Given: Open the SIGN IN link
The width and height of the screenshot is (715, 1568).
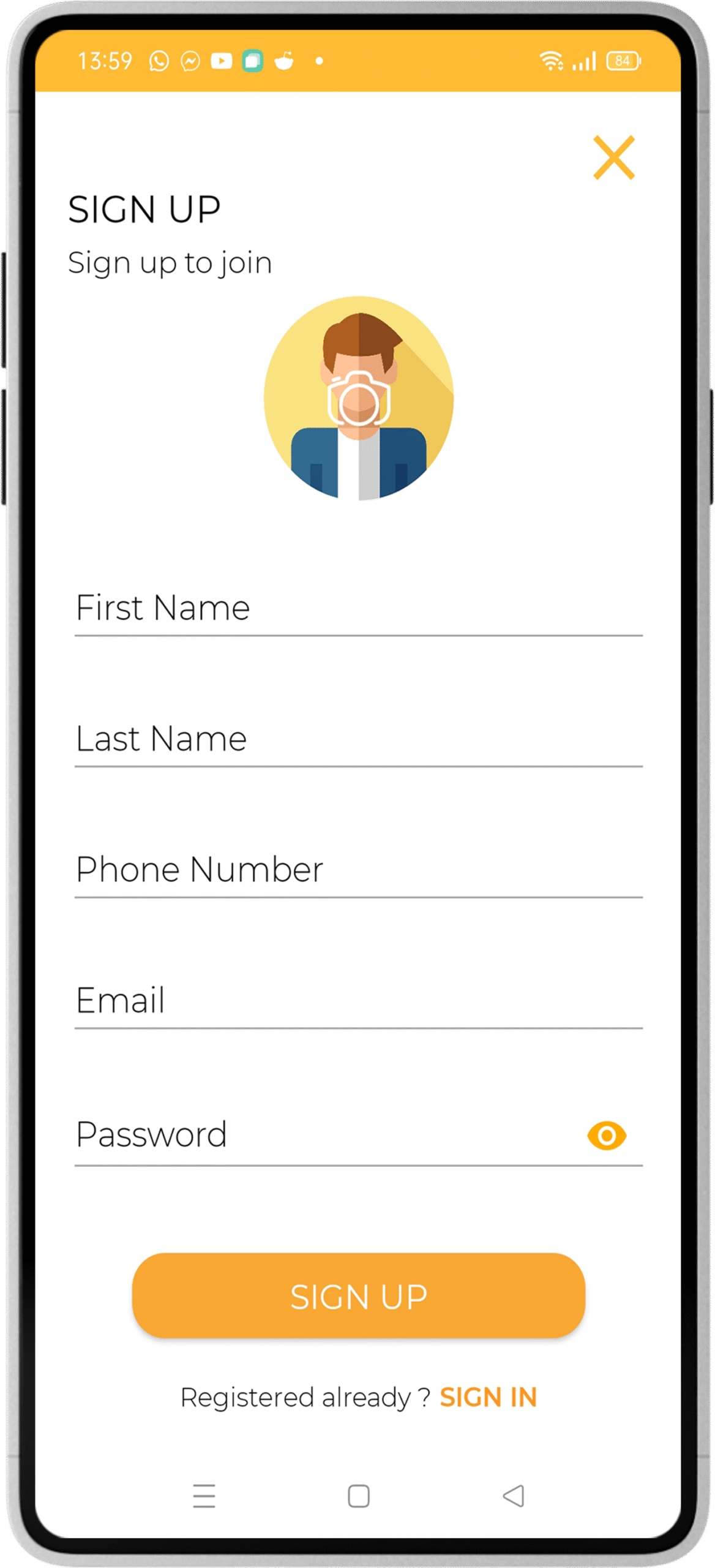Looking at the screenshot, I should 488,1398.
